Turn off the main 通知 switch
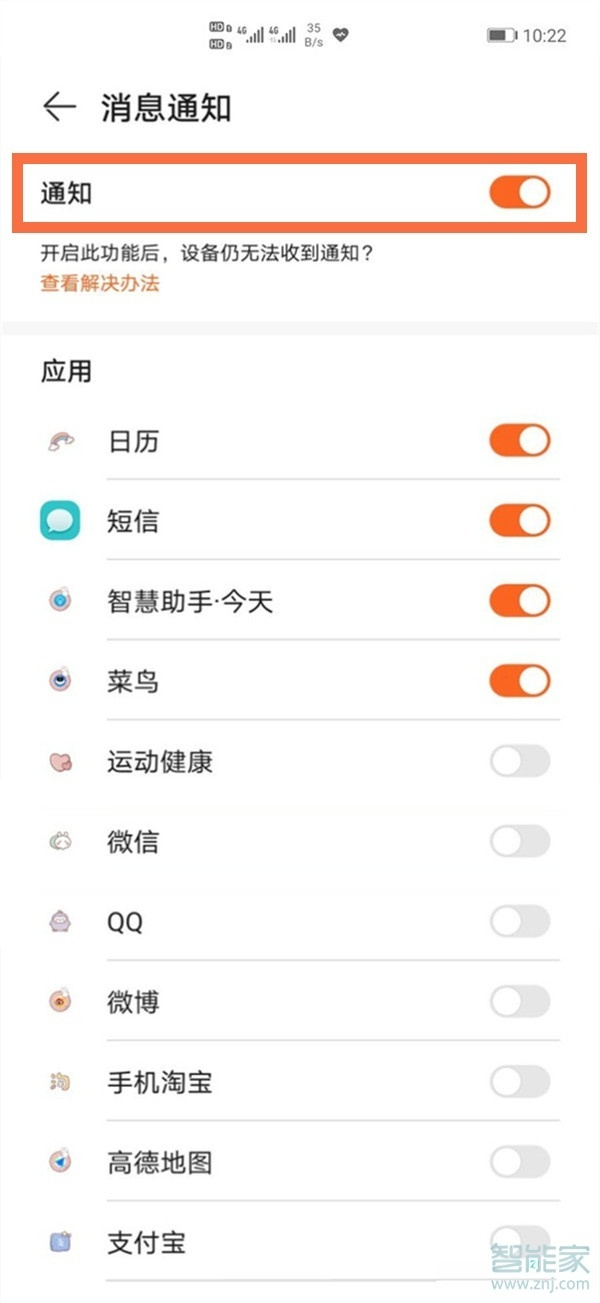600x1303 pixels. click(x=519, y=192)
